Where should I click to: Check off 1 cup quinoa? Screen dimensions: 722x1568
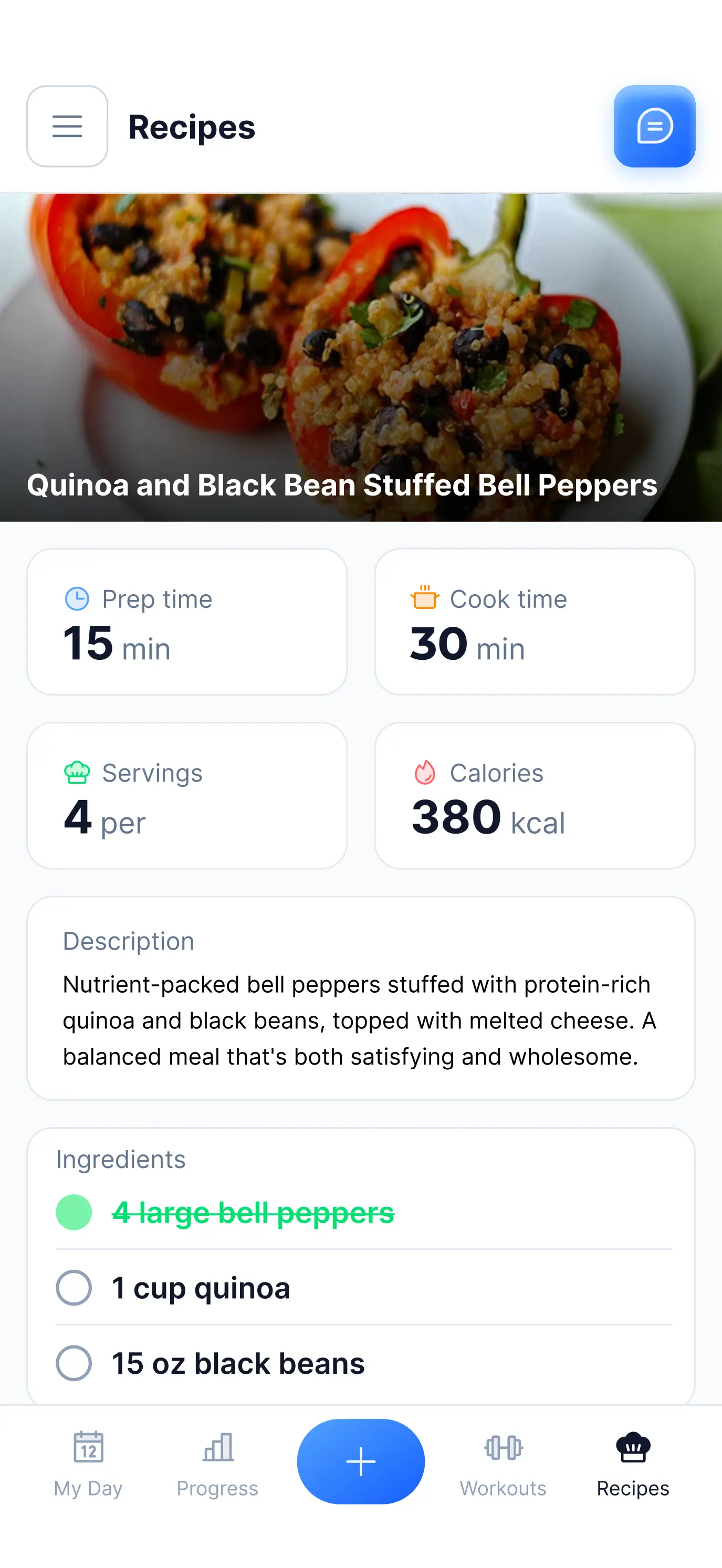point(74,1287)
